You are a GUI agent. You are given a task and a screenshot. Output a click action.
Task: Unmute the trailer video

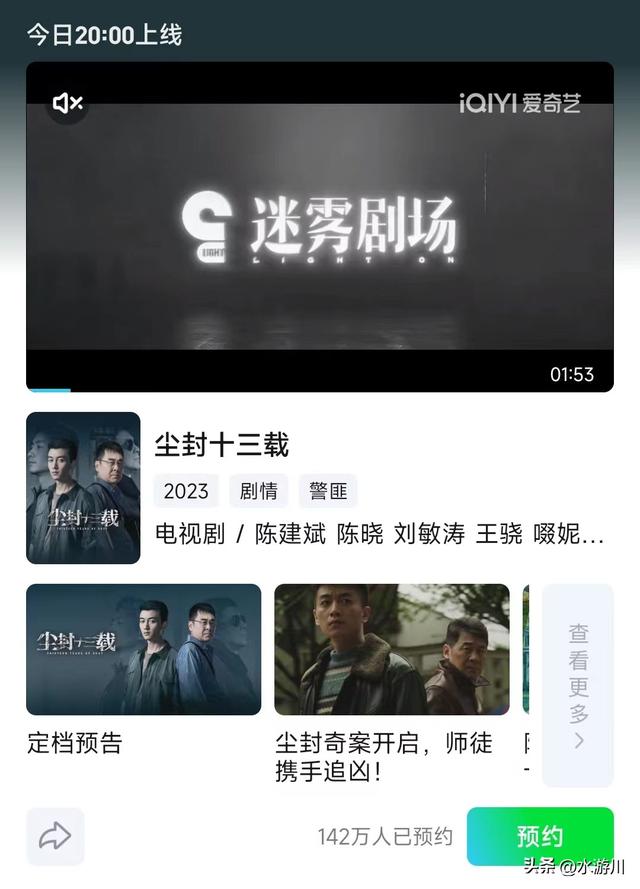(x=68, y=103)
